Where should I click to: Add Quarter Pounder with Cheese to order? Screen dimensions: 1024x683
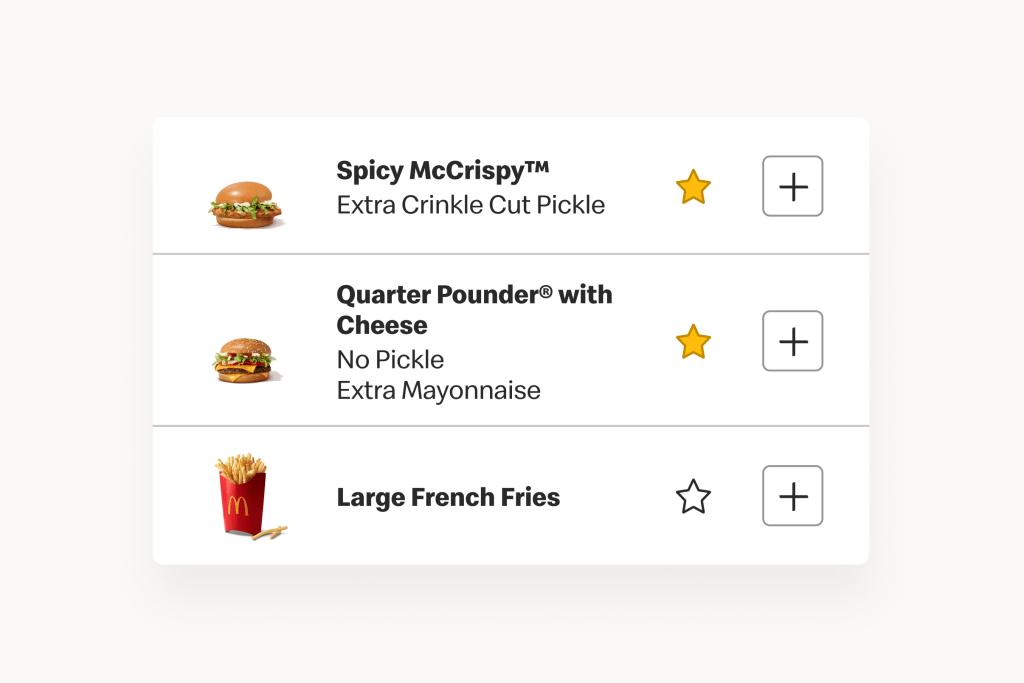pyautogui.click(x=792, y=341)
